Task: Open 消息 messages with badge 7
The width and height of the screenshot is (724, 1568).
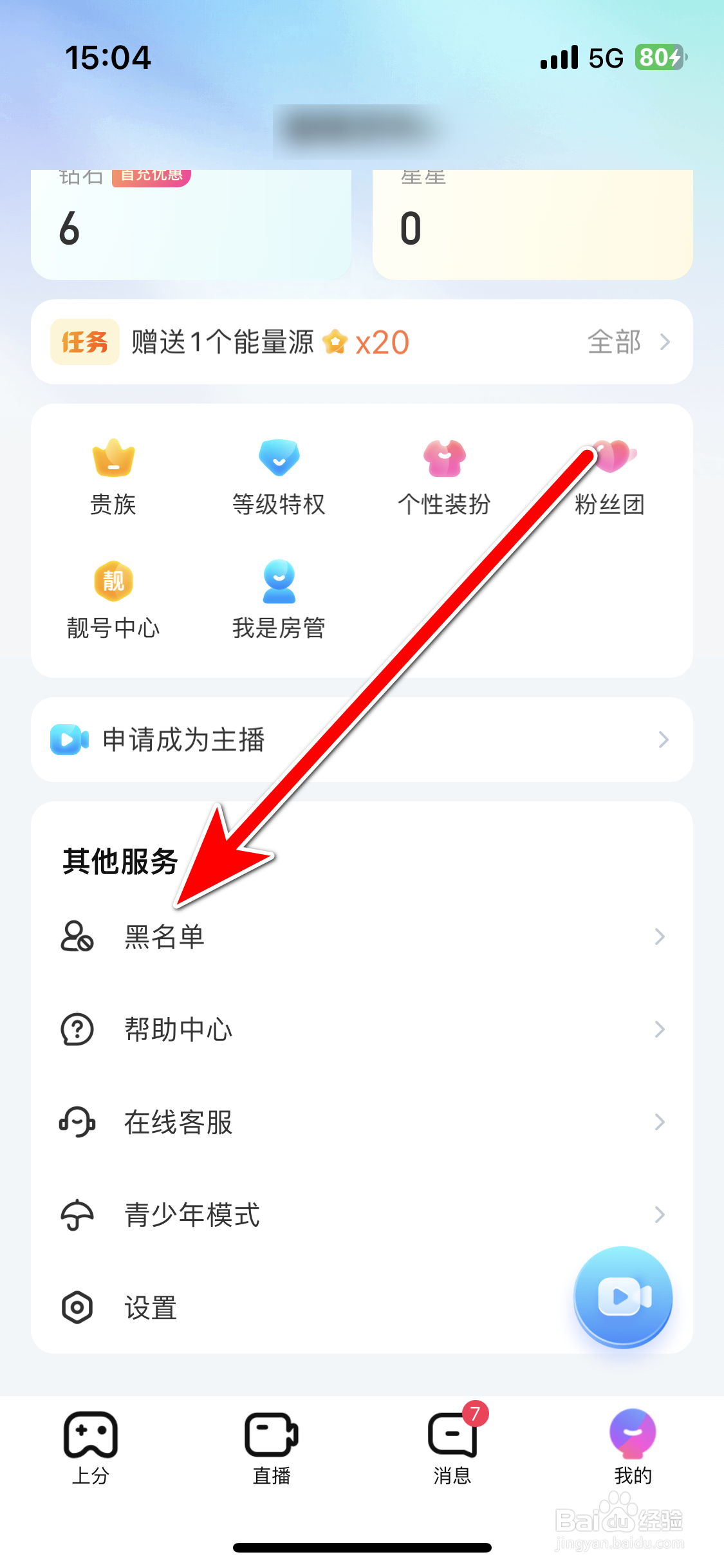Action: tap(452, 1453)
